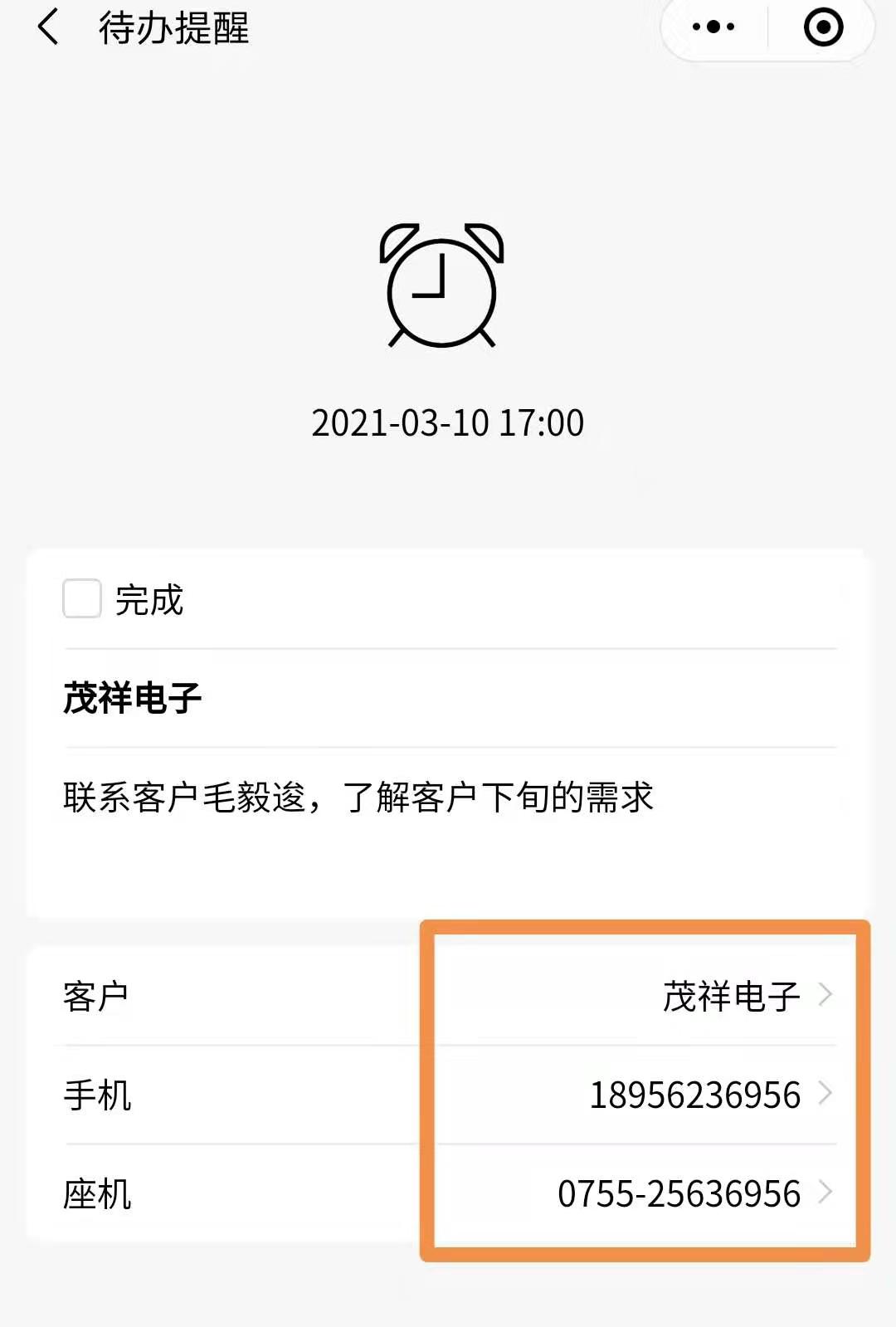Image resolution: width=896 pixels, height=1327 pixels.
Task: Tap landline number 0755-25636956
Action: [x=679, y=1194]
